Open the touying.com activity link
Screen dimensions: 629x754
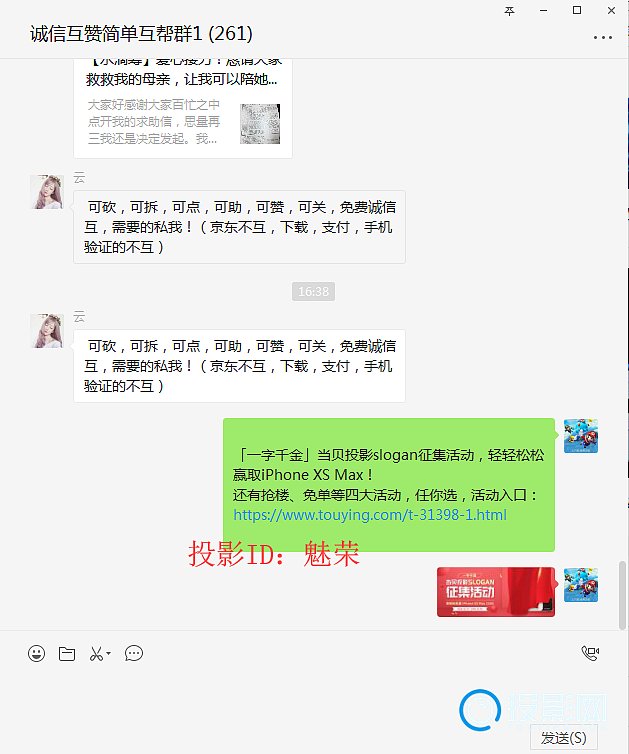369,515
